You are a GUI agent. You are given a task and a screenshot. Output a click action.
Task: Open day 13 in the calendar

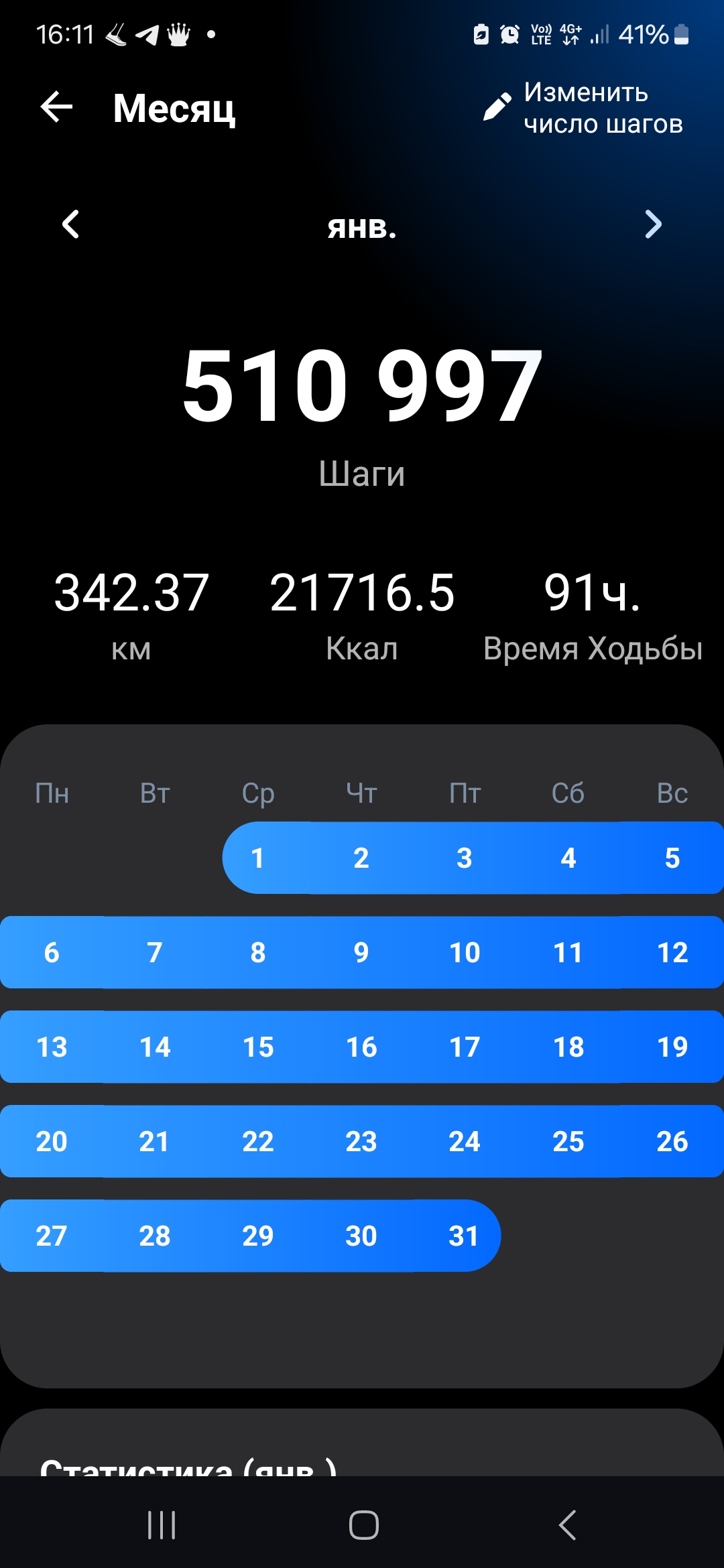click(52, 1047)
